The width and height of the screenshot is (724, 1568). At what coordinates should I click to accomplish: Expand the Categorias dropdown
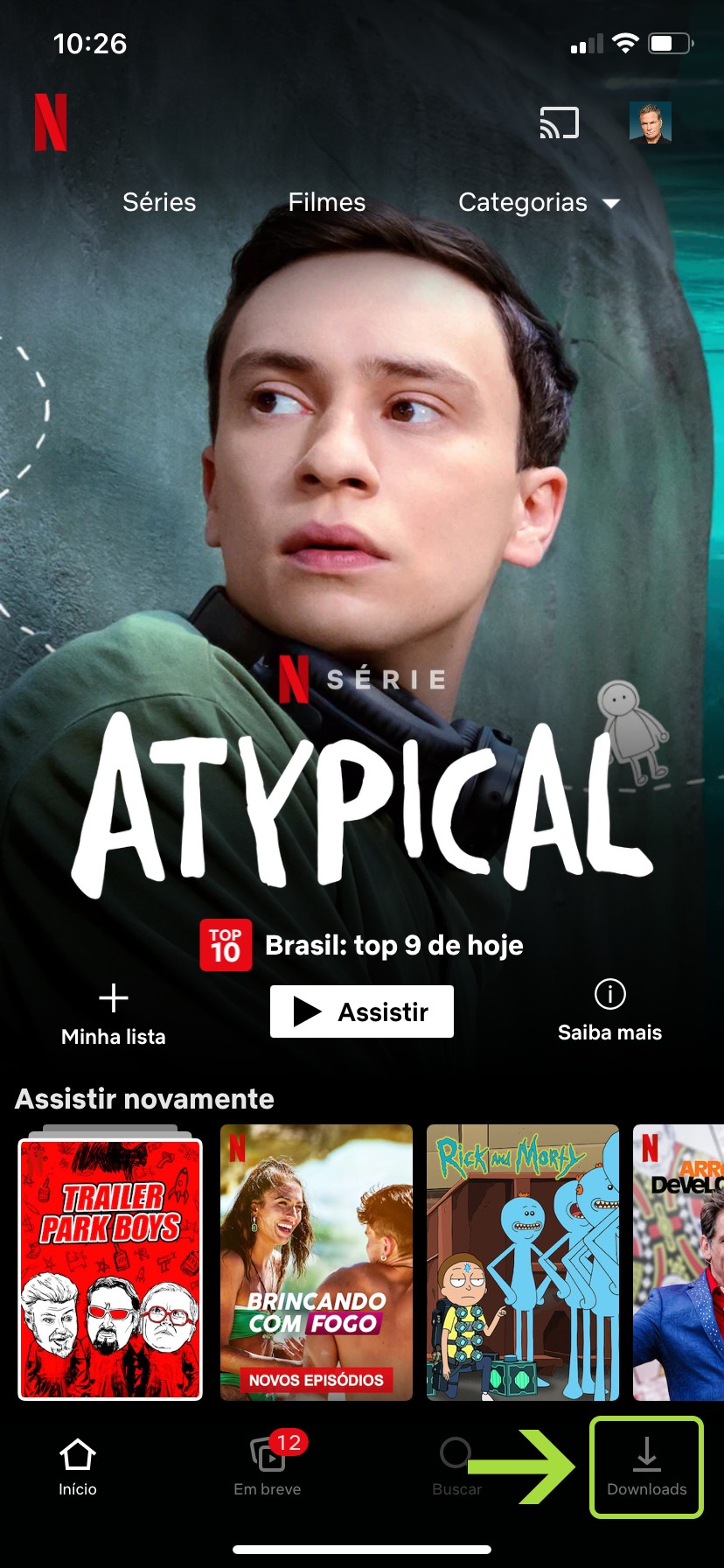[x=538, y=202]
